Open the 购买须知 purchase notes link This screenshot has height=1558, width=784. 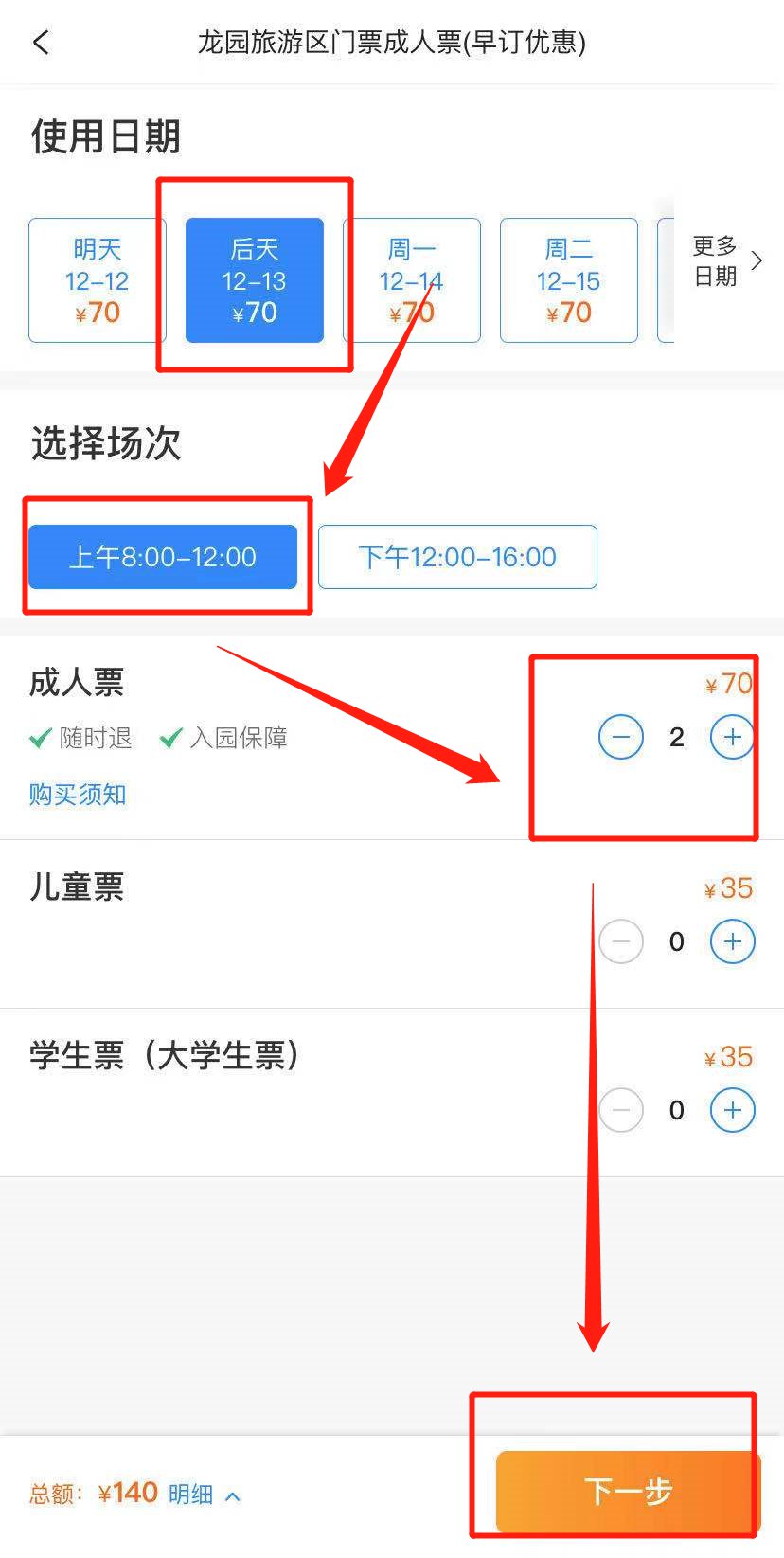click(x=78, y=794)
